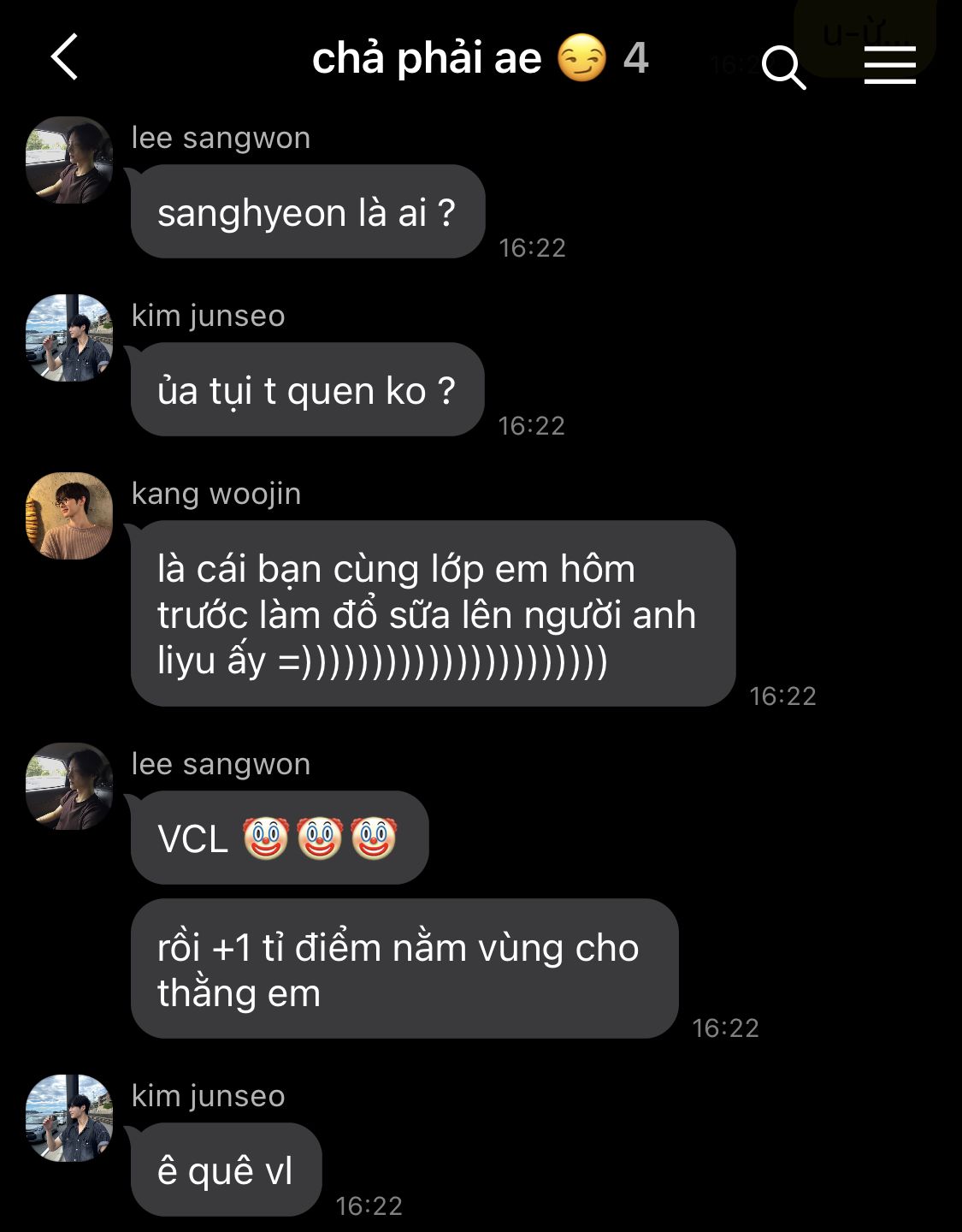Open lee sangwon's avatar next to the VCL message

tap(69, 786)
